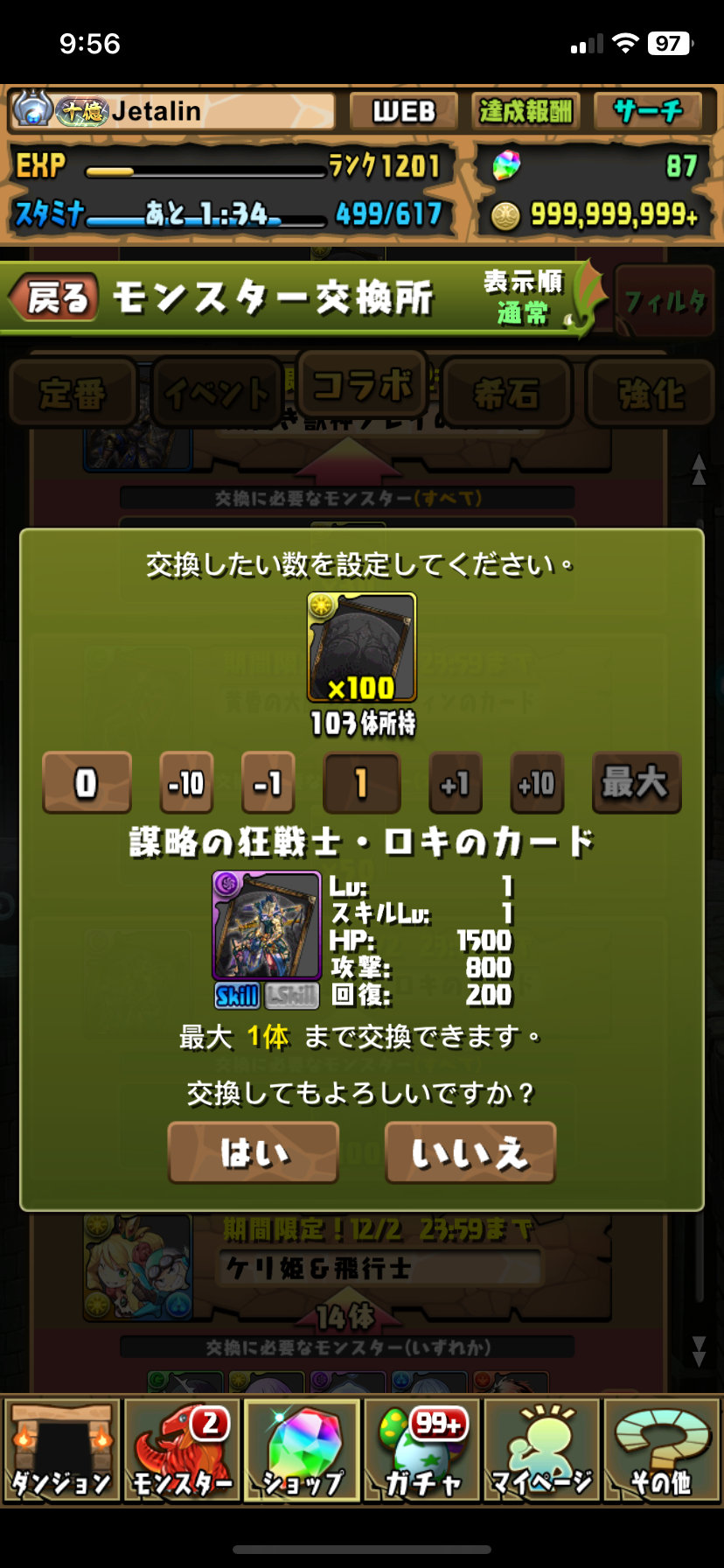Open the ショップ tab
The height and width of the screenshot is (1568, 724).
coord(302,1450)
